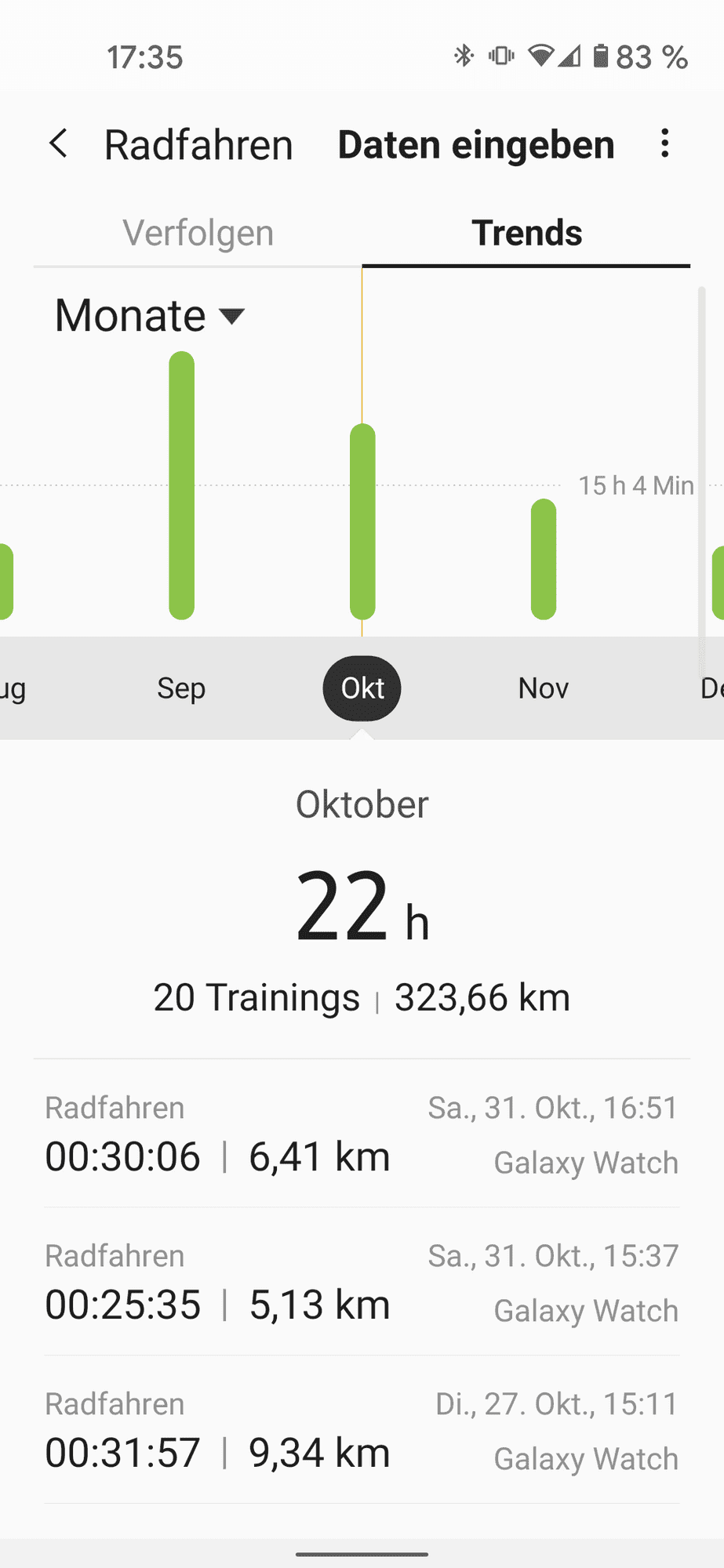
Task: Open the three-dot overflow menu
Action: (665, 144)
